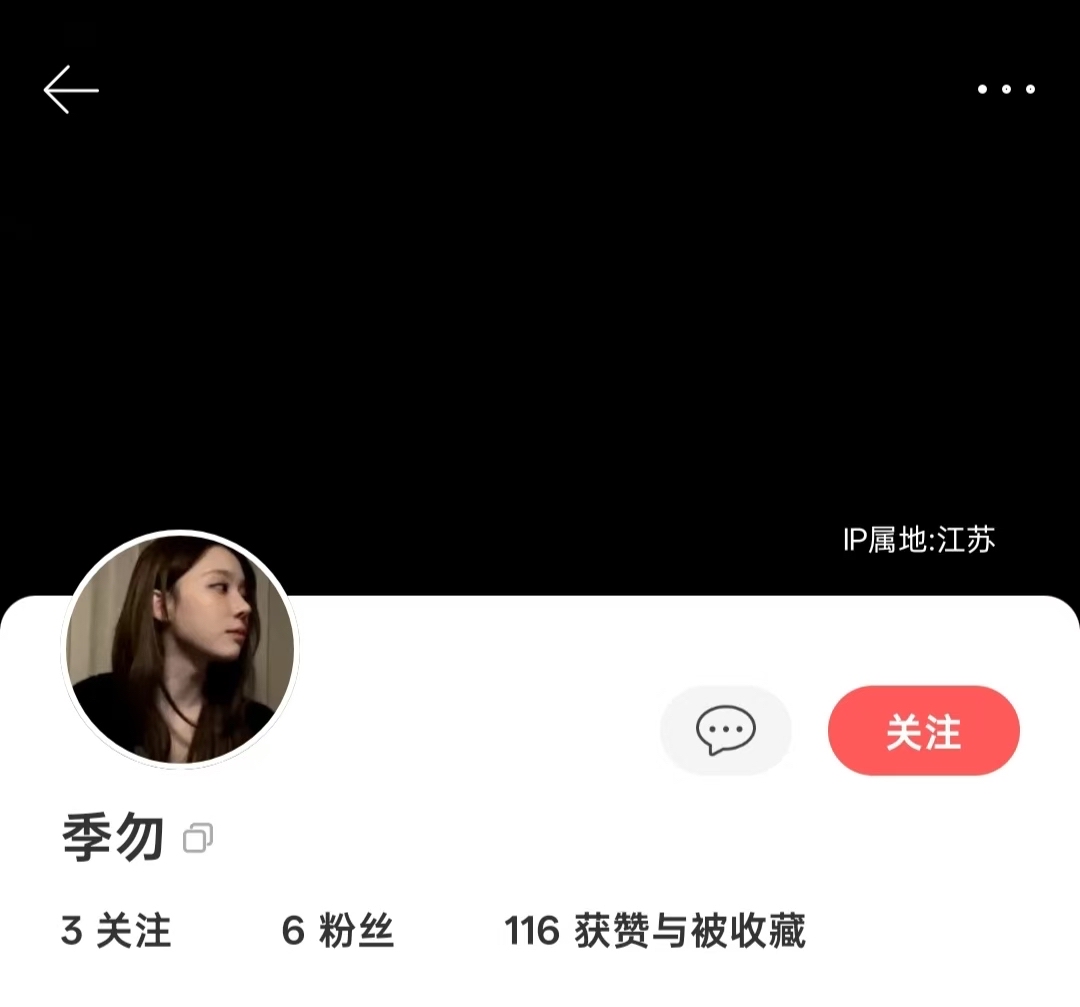Open the profile avatar picture
1080x1007 pixels.
[181, 650]
